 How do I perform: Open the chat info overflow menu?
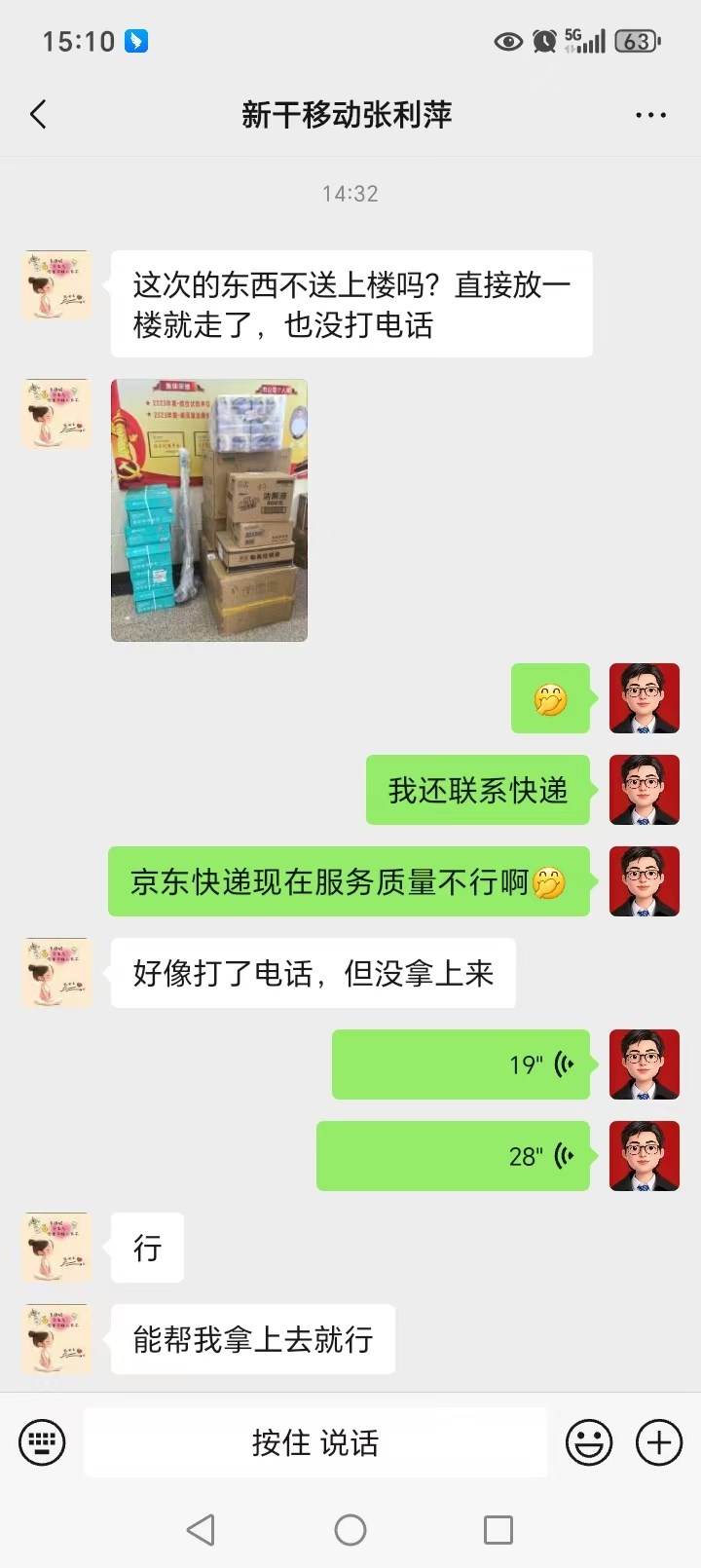pyautogui.click(x=650, y=115)
